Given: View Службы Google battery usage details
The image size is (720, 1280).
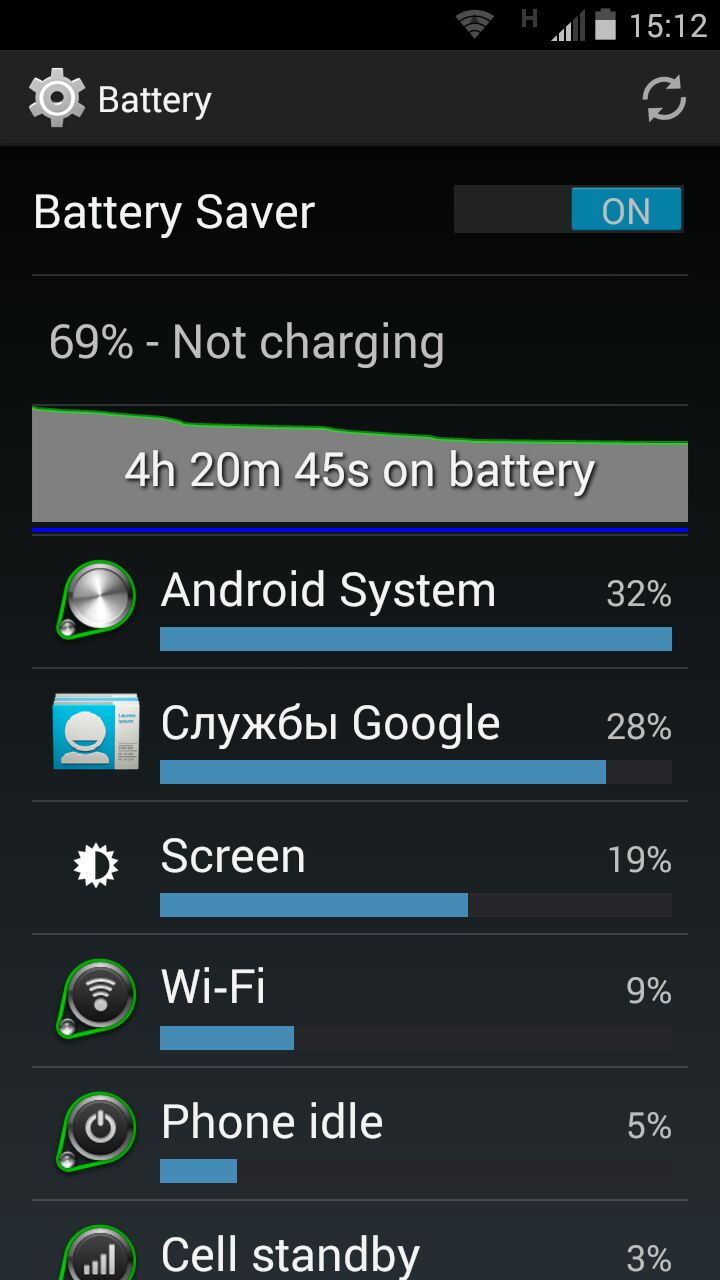Looking at the screenshot, I should [360, 735].
